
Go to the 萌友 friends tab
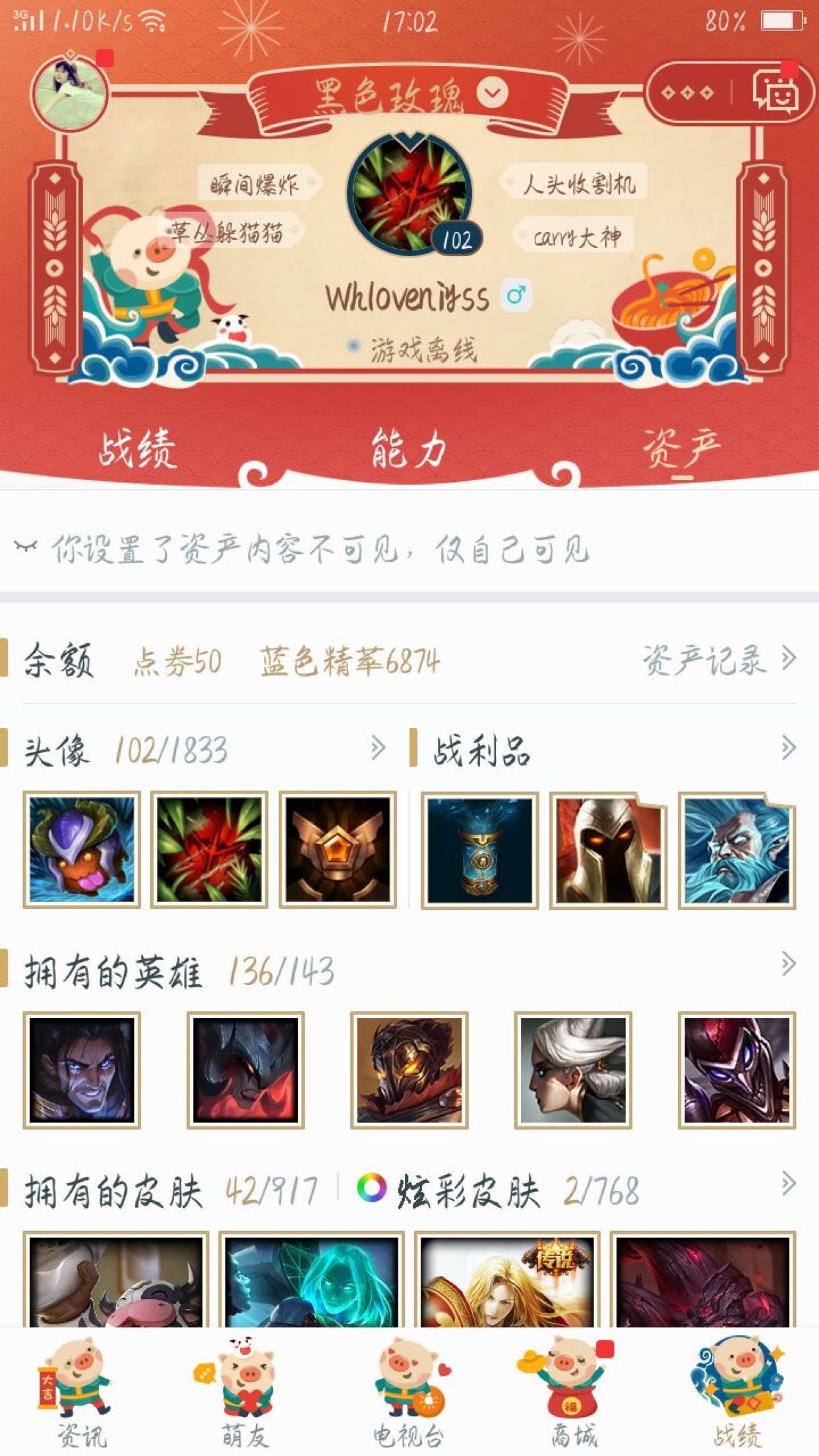245,1393
